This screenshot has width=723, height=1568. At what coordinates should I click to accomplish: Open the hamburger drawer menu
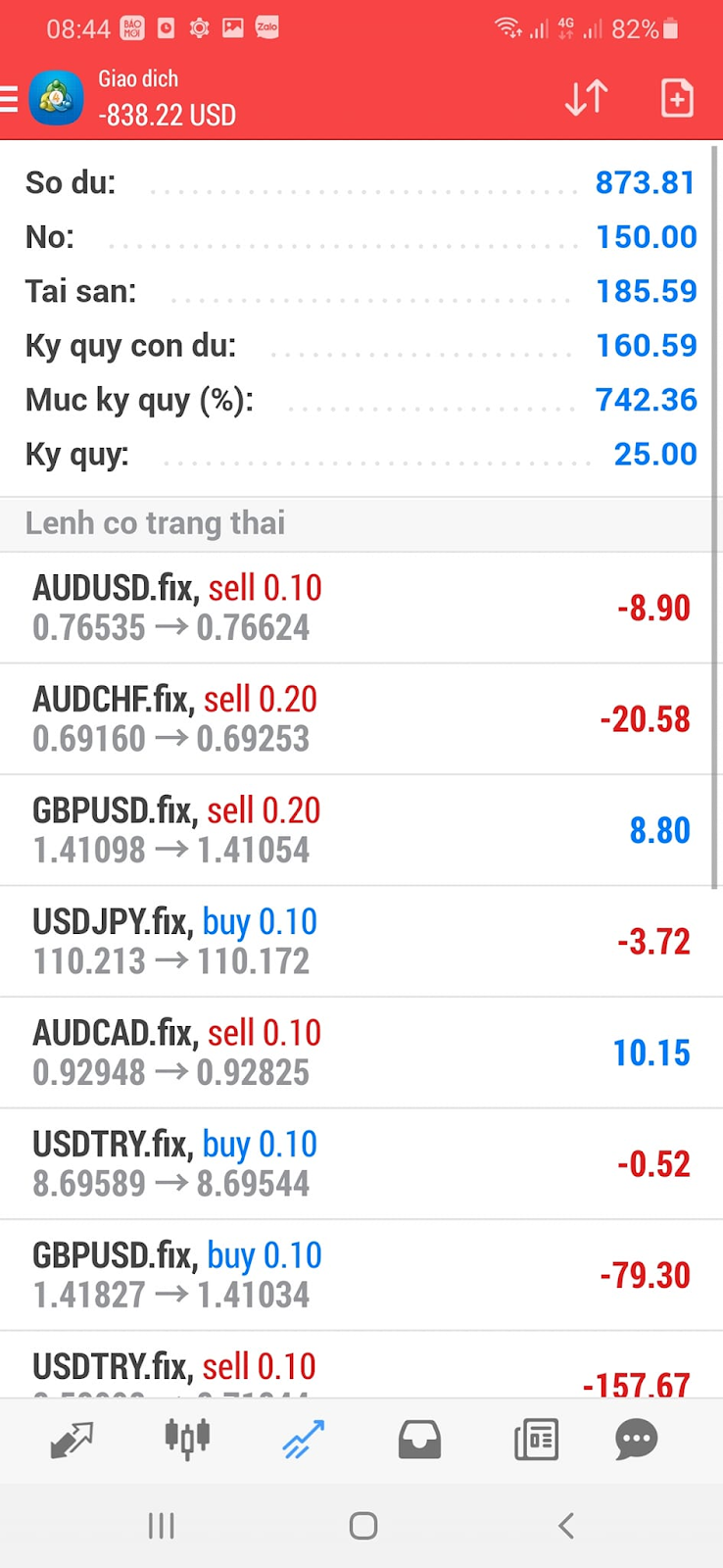9,99
